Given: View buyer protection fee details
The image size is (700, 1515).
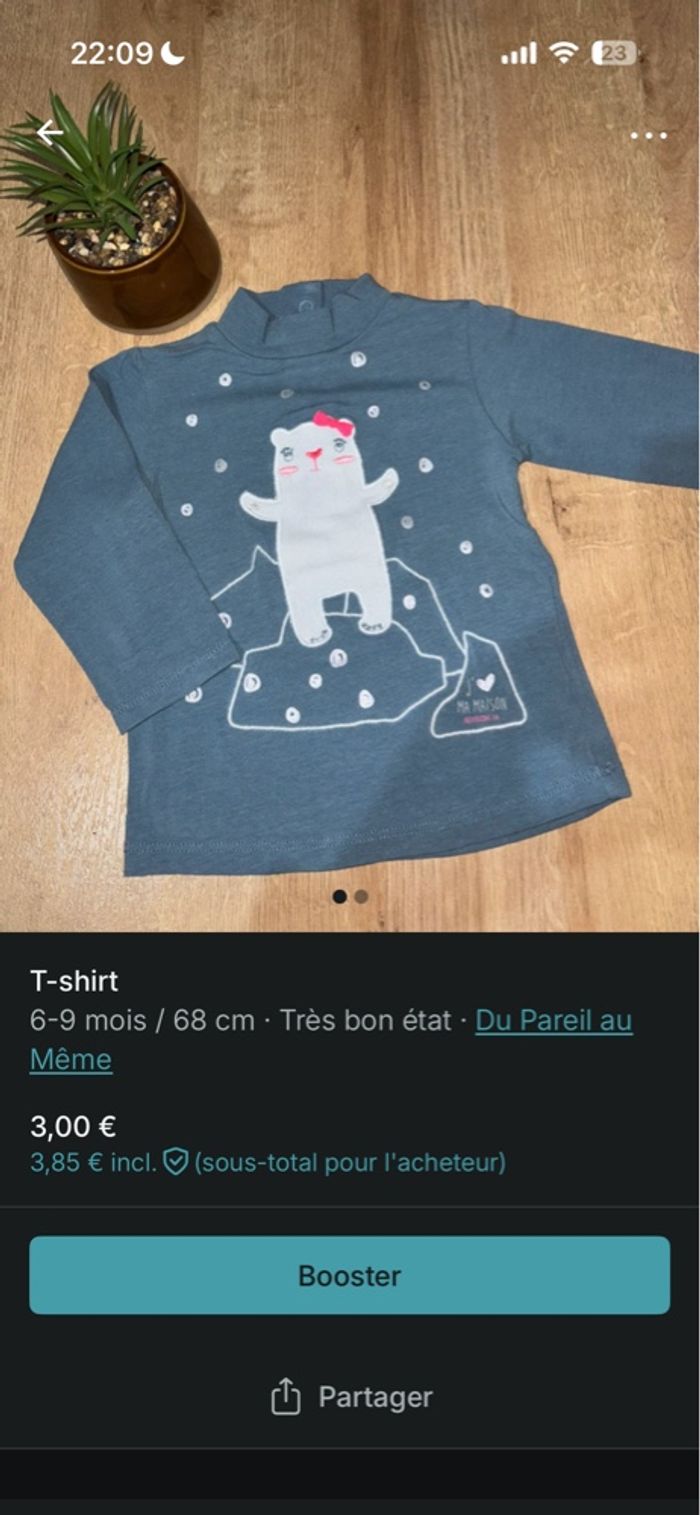Looking at the screenshot, I should [176, 1162].
